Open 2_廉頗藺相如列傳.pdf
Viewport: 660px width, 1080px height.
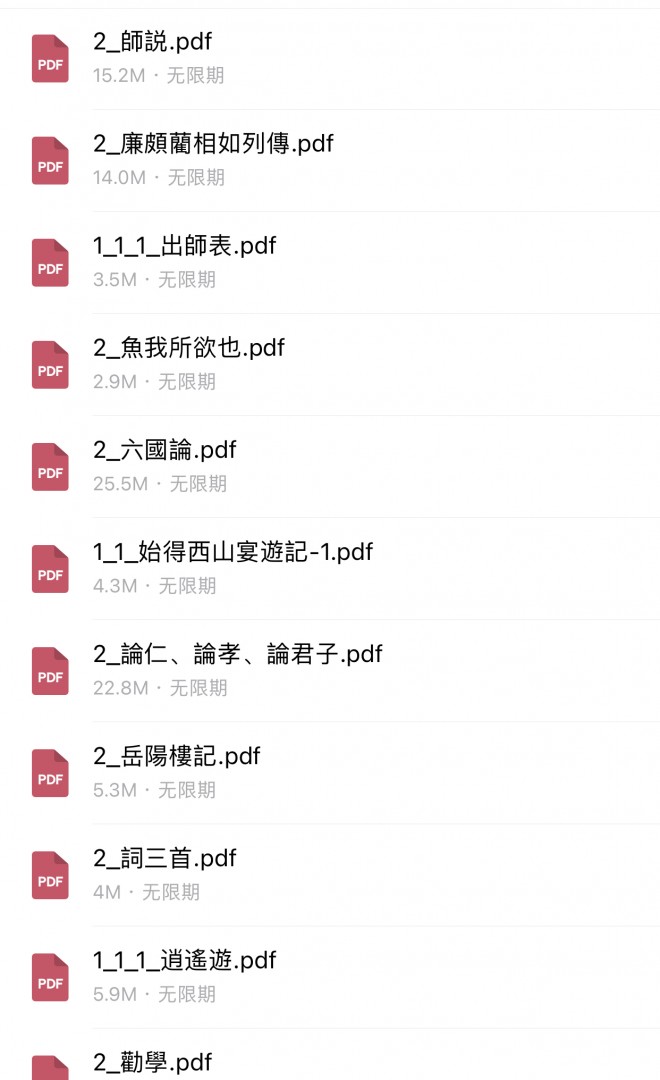pyautogui.click(x=330, y=160)
